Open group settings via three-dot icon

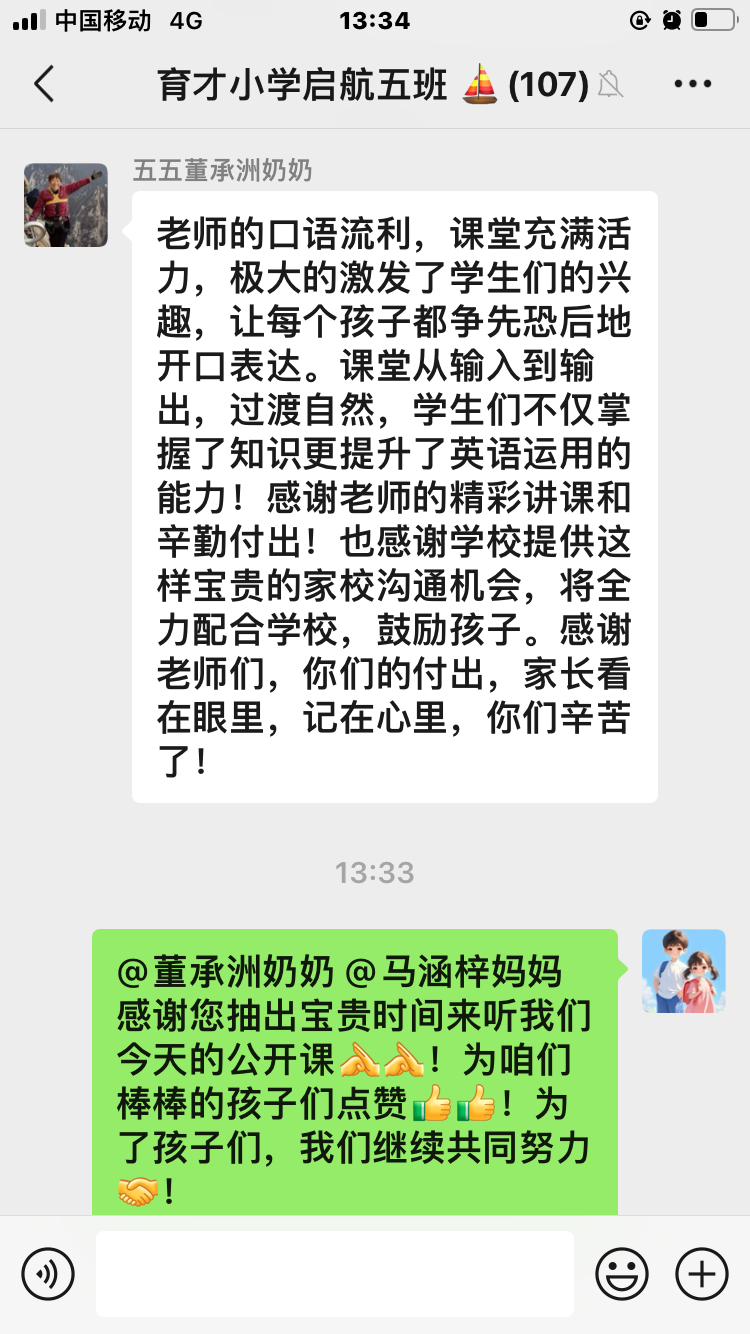[692, 84]
